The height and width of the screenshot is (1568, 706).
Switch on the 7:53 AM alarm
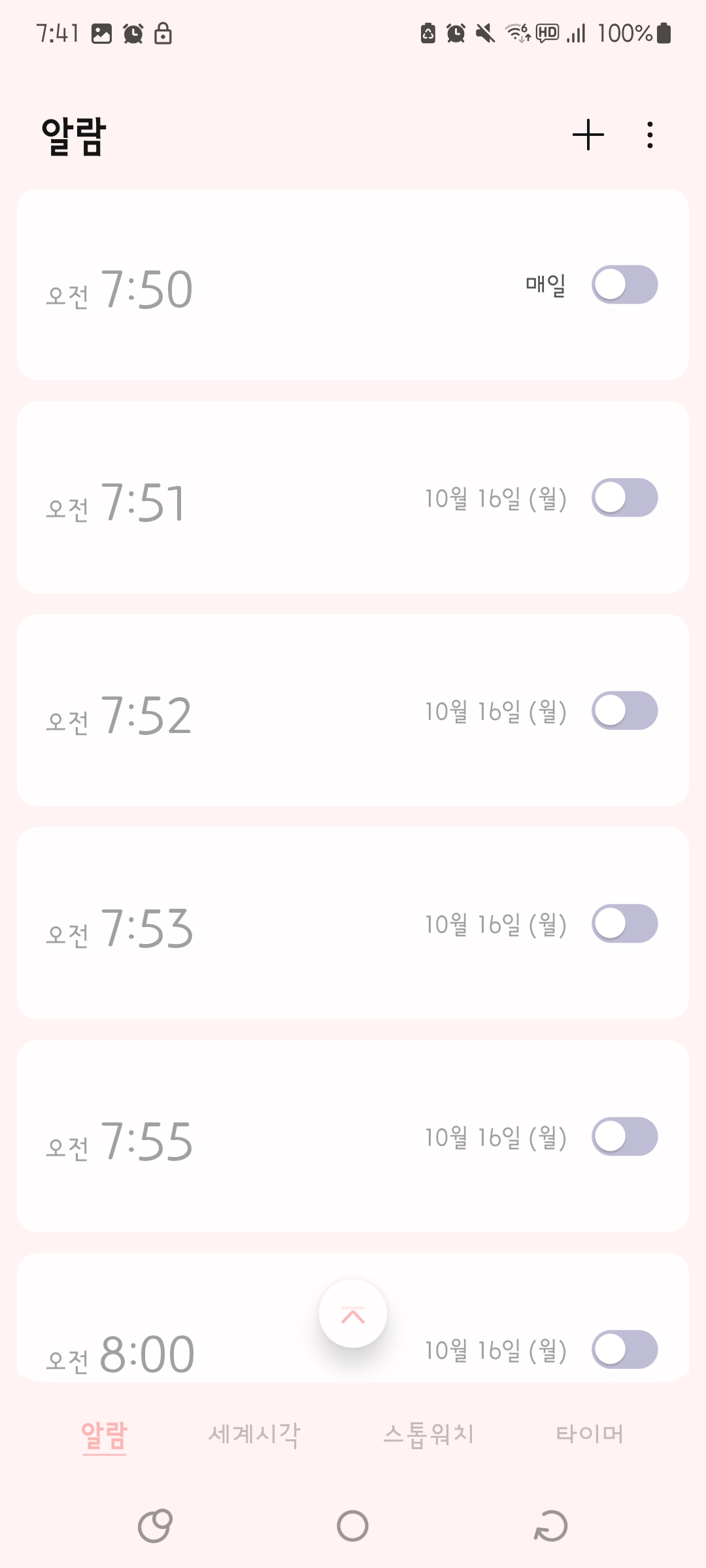pyautogui.click(x=624, y=924)
